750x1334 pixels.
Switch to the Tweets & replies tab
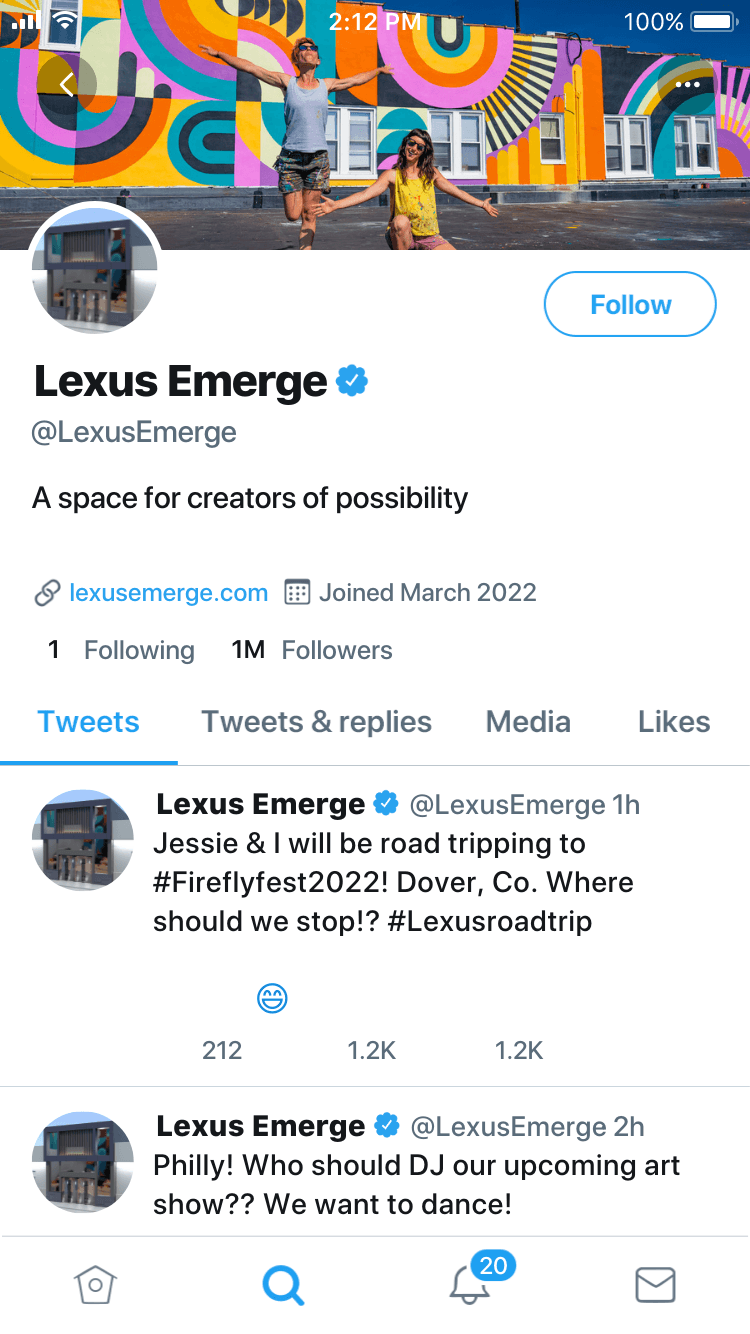[x=316, y=722]
